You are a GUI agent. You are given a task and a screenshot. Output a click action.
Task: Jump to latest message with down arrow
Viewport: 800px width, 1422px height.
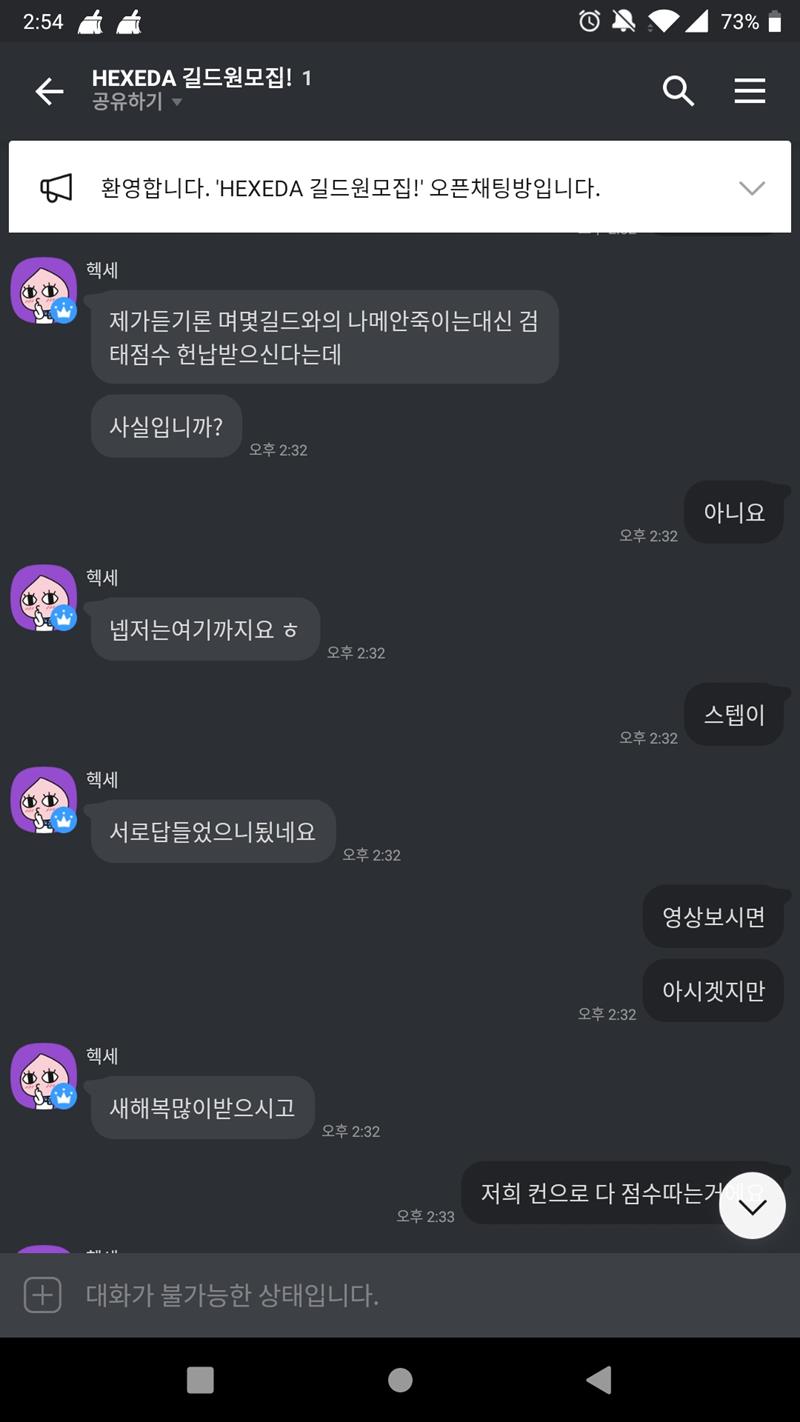pos(752,1205)
